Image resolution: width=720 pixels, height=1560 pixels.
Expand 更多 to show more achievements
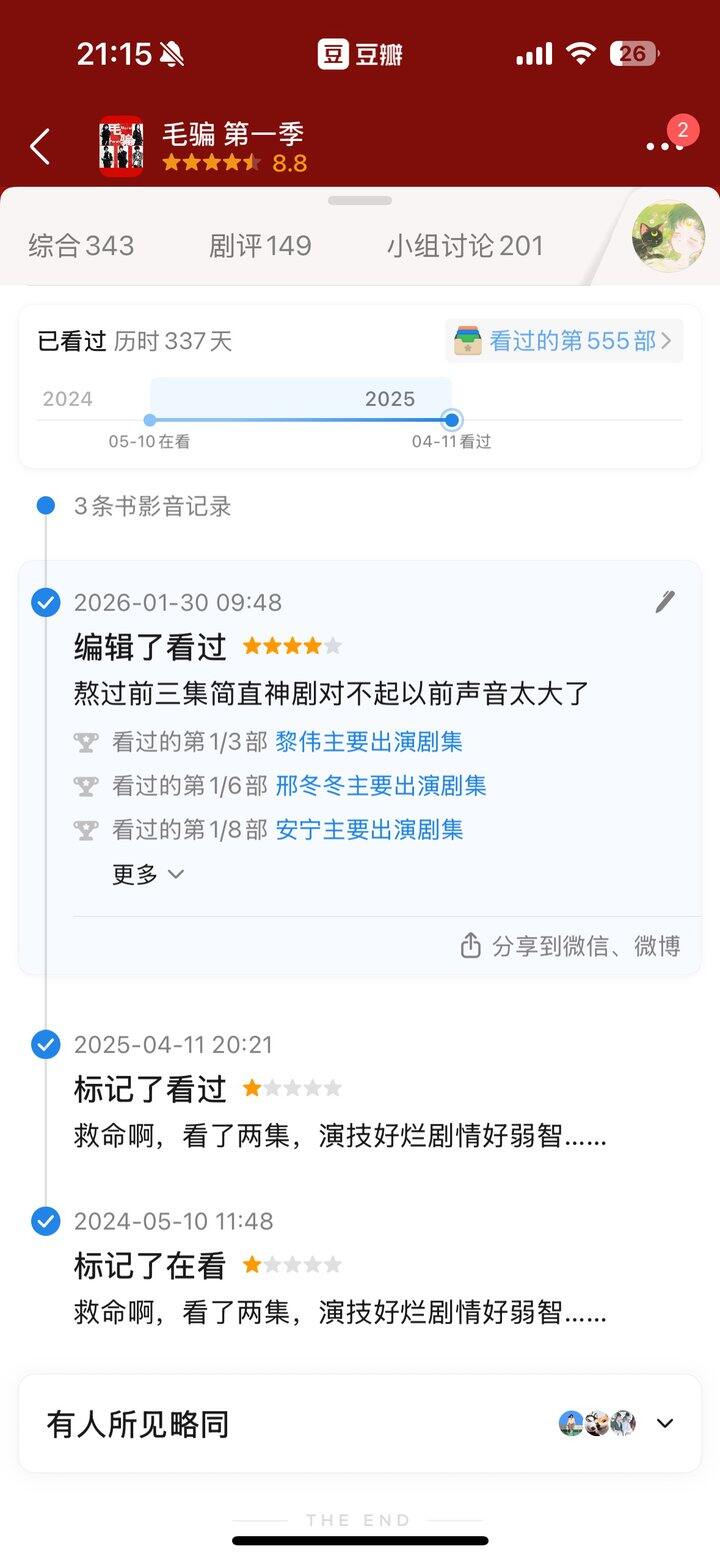[148, 874]
